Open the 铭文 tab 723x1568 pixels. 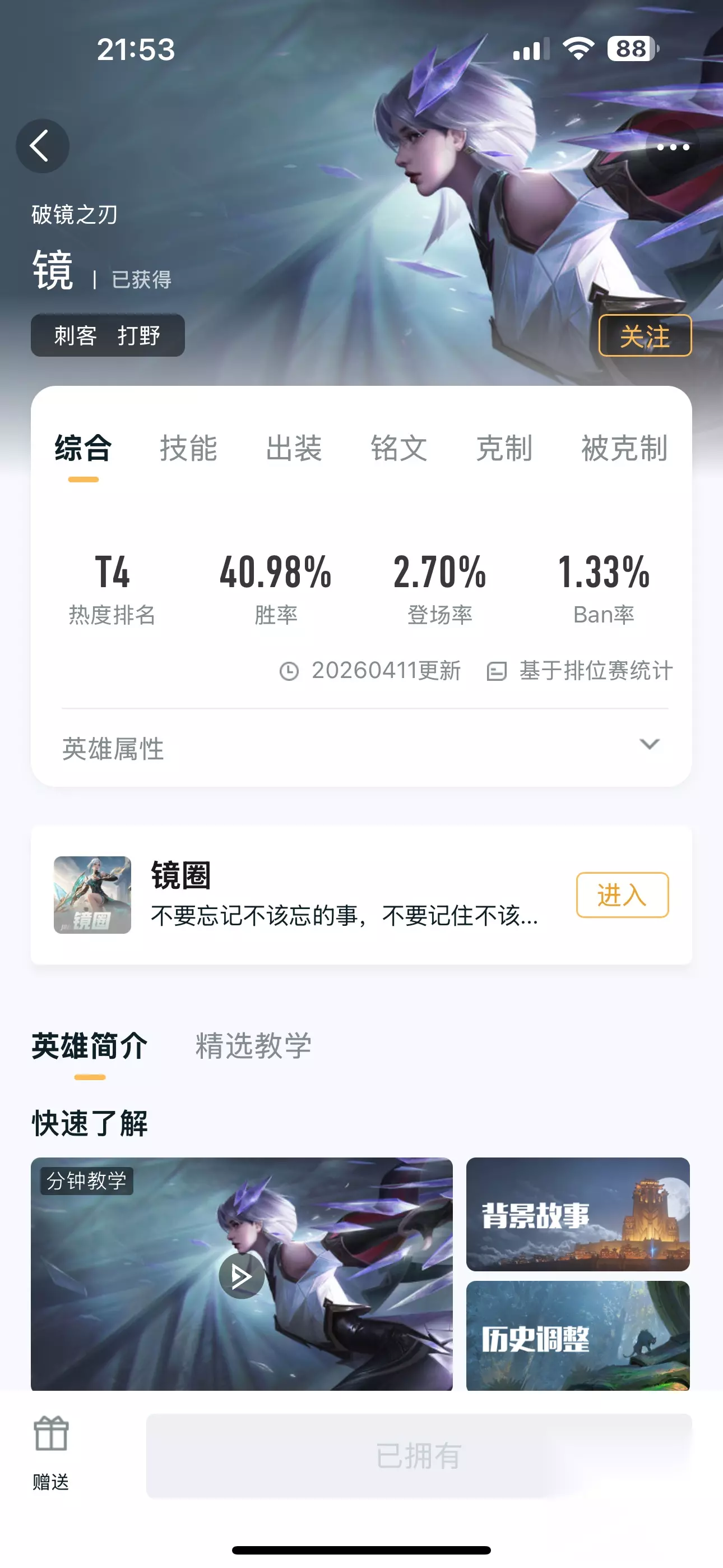398,448
